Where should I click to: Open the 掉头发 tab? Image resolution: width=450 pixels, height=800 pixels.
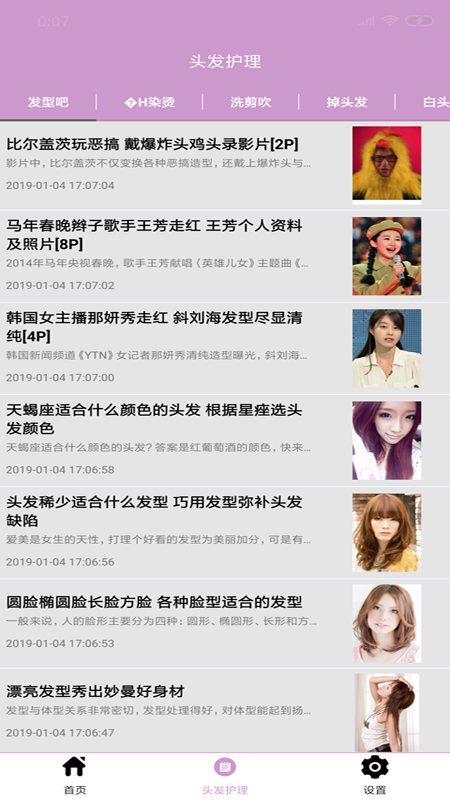(347, 103)
